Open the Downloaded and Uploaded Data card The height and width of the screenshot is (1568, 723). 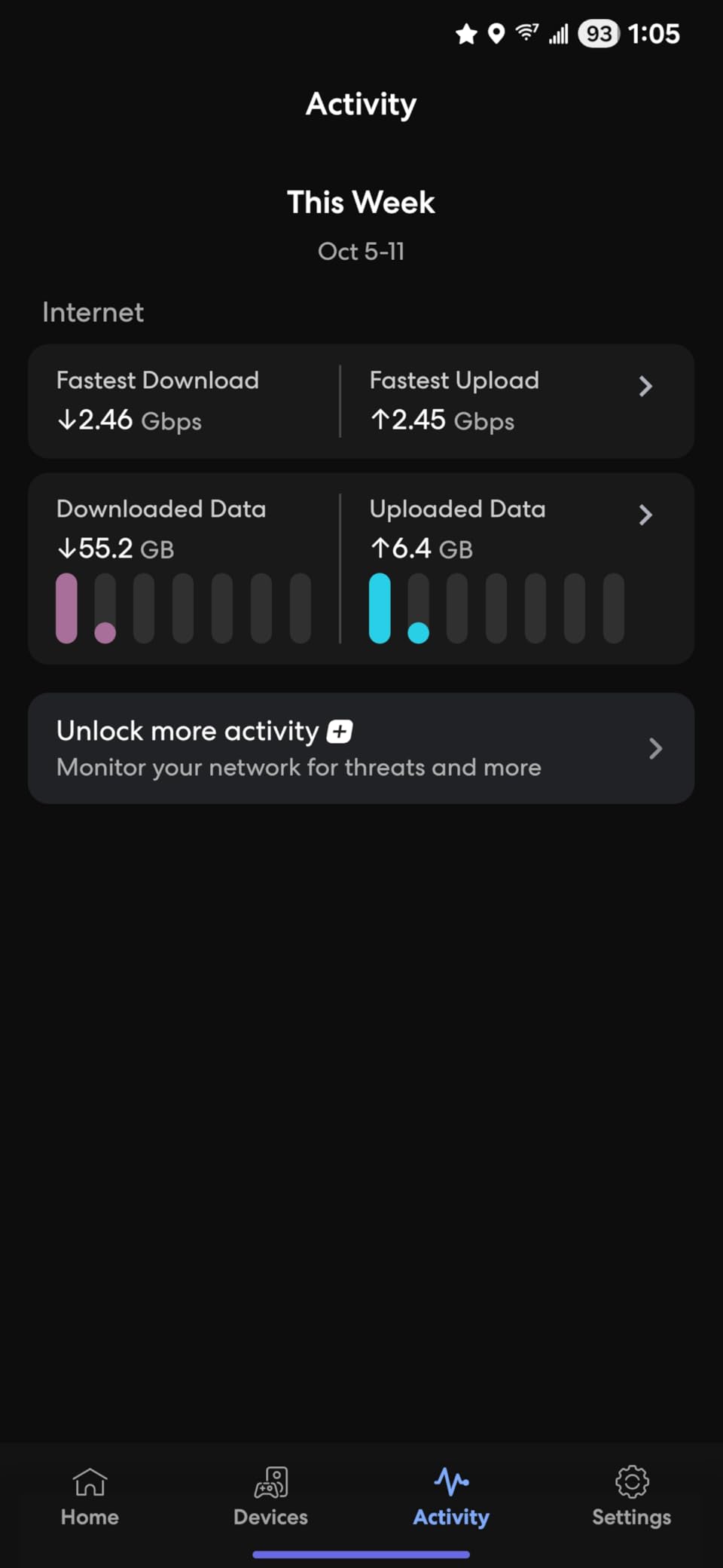[361, 568]
